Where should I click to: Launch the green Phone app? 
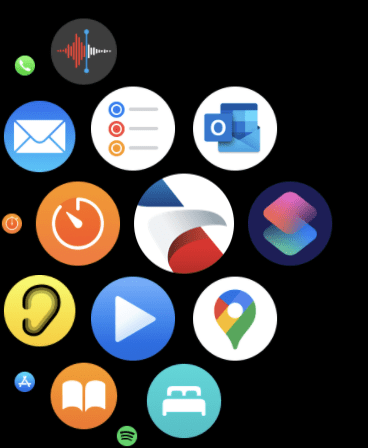click(x=25, y=65)
